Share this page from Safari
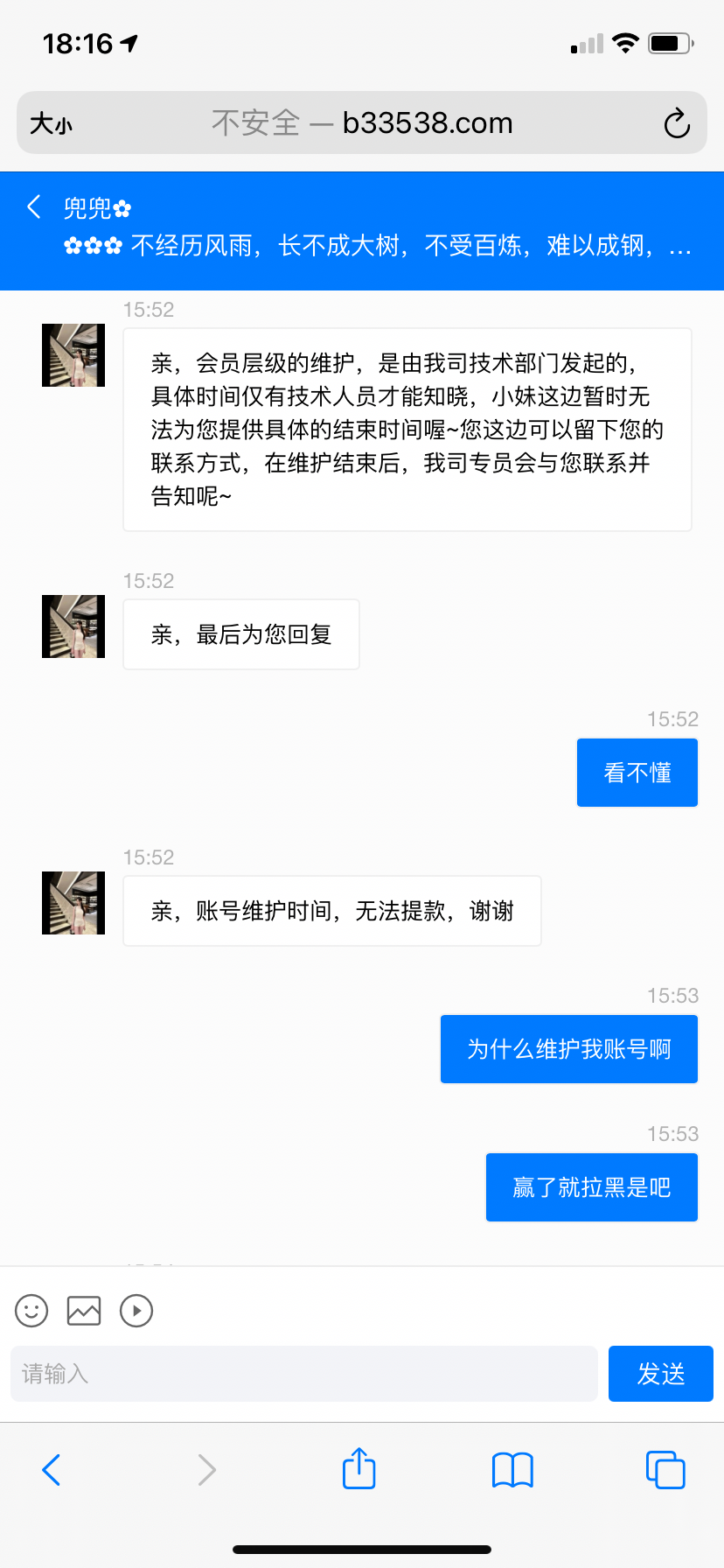 (x=359, y=1468)
